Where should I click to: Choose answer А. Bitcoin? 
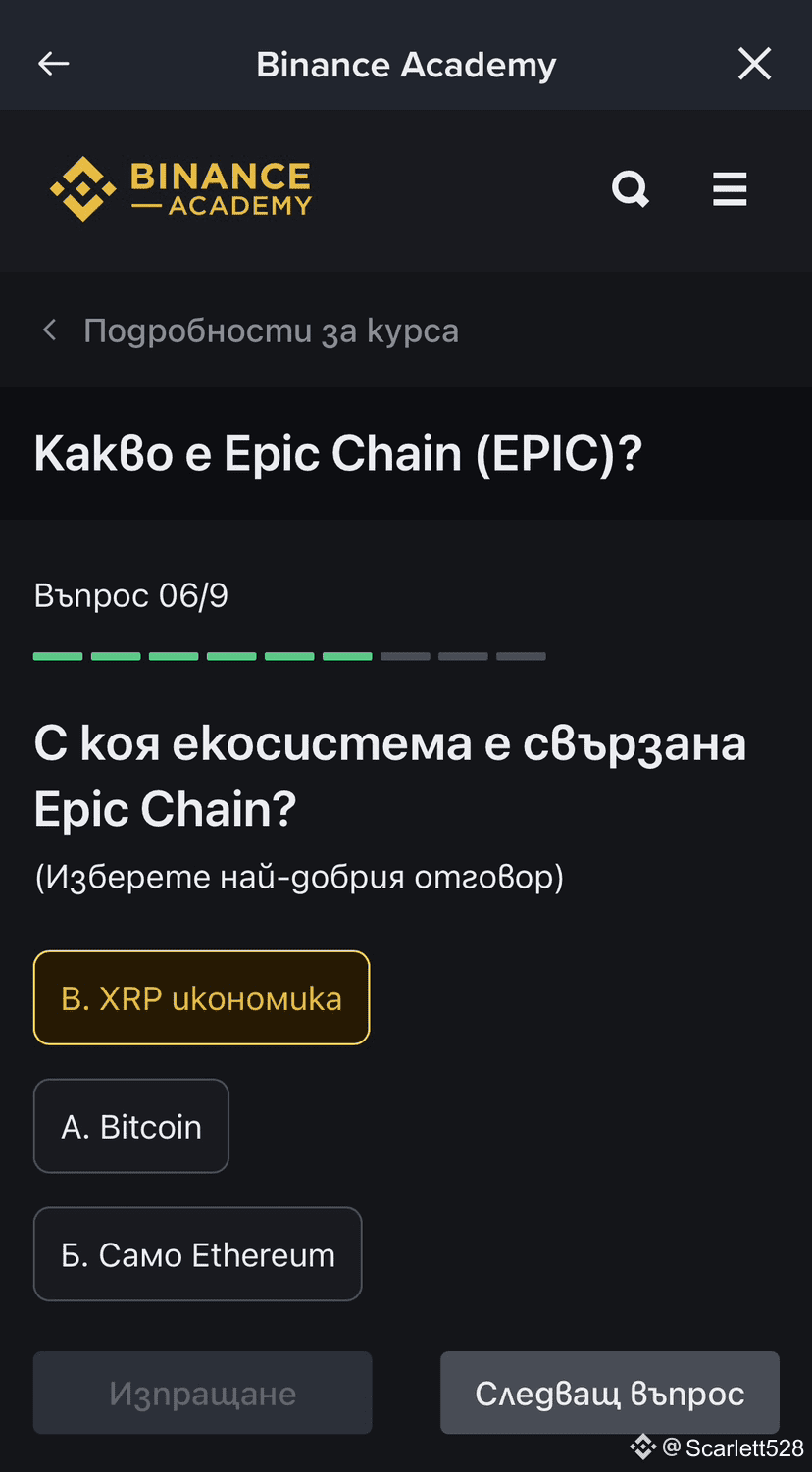coord(131,1126)
